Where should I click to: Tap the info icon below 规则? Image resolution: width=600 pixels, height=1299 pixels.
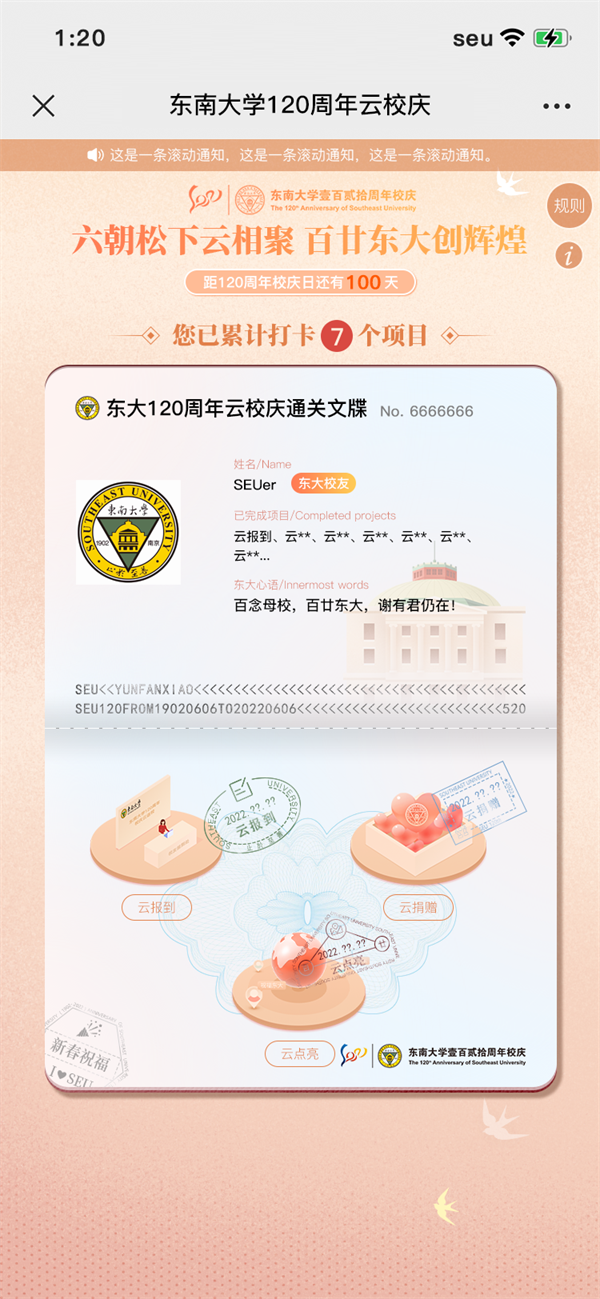569,255
